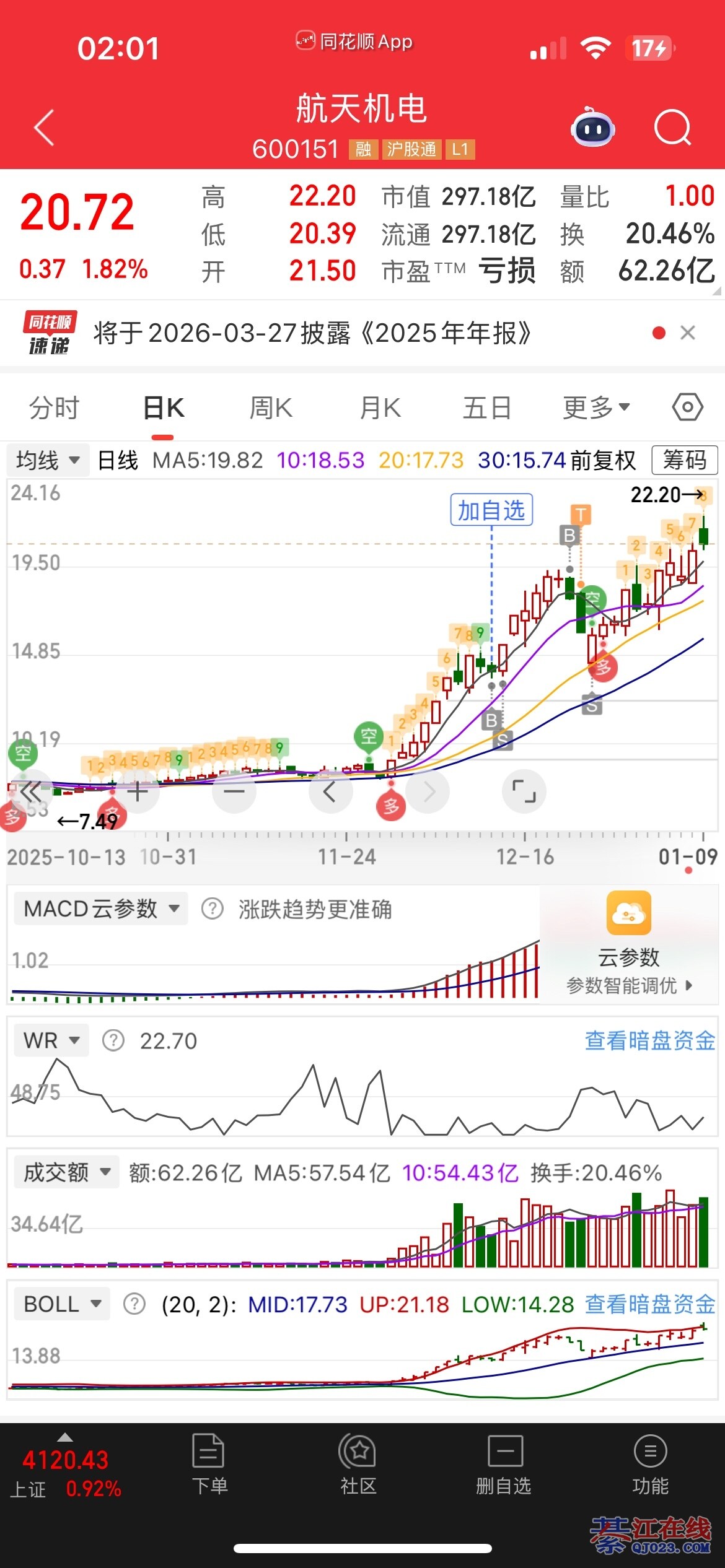
Task: Expand chart to full screen
Action: tap(524, 791)
